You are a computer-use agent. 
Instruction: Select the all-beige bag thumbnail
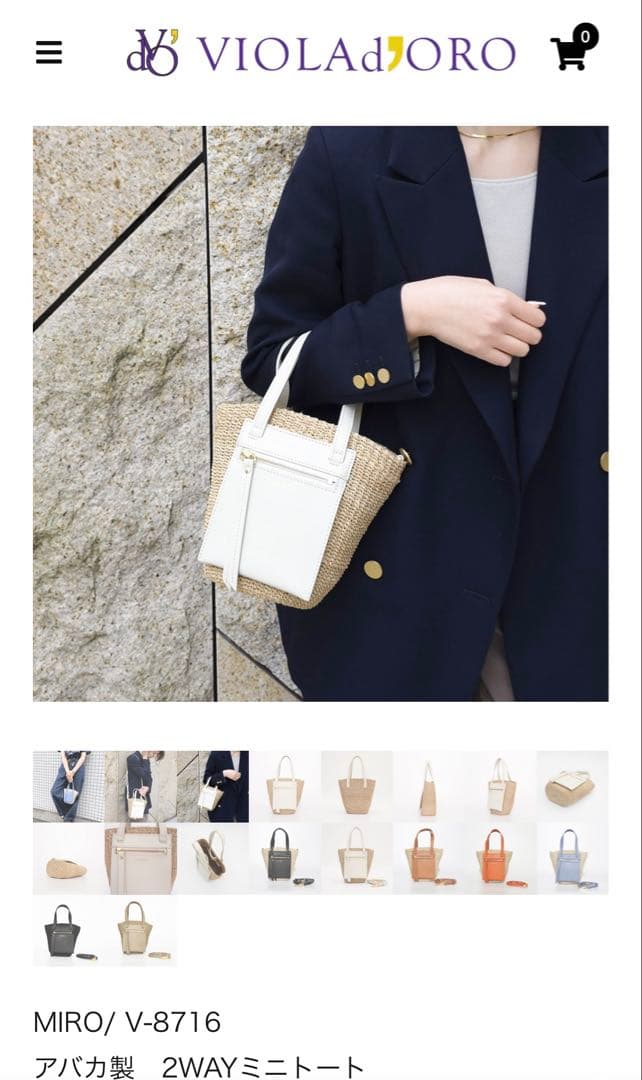point(140,930)
